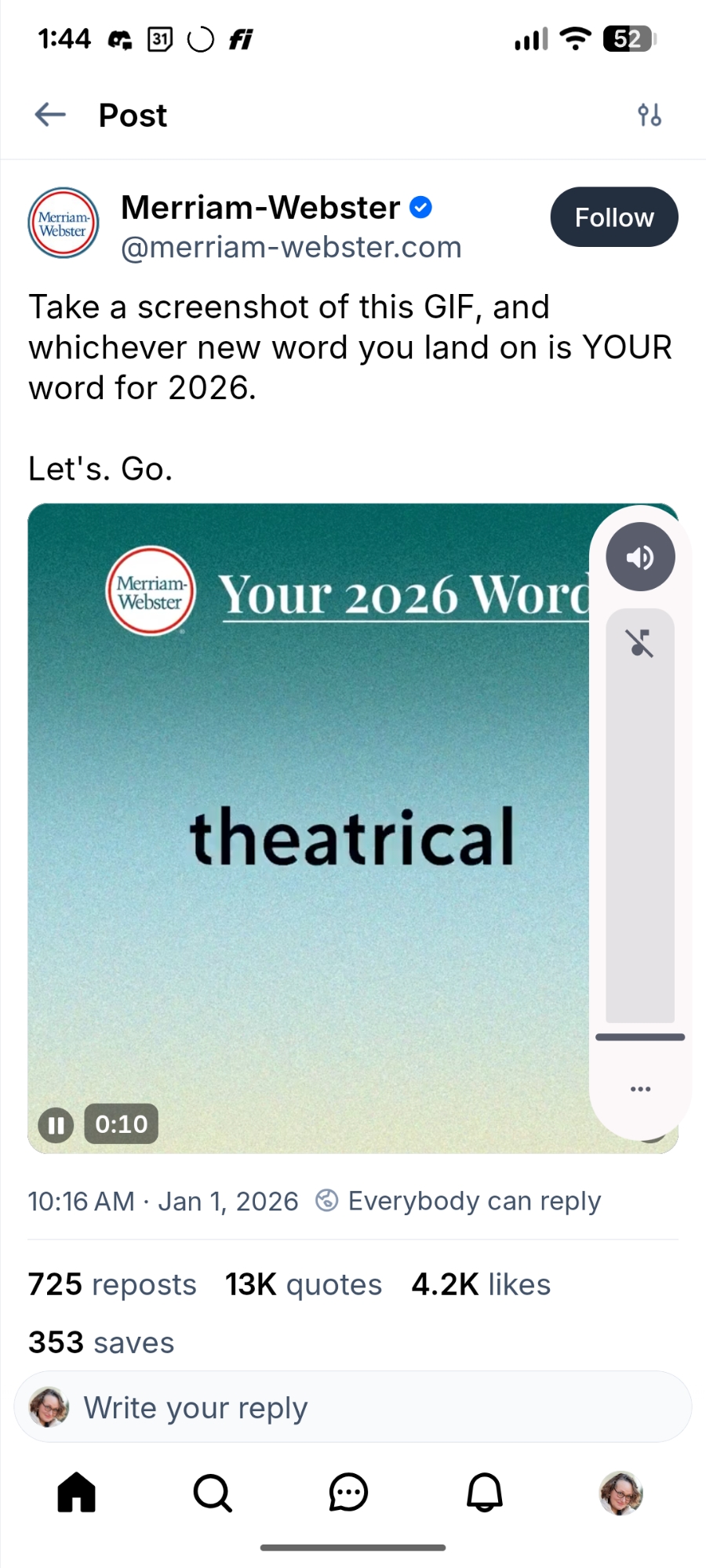Open the post thread settings icon
Viewport: 706px width, 1568px height.
click(x=649, y=115)
